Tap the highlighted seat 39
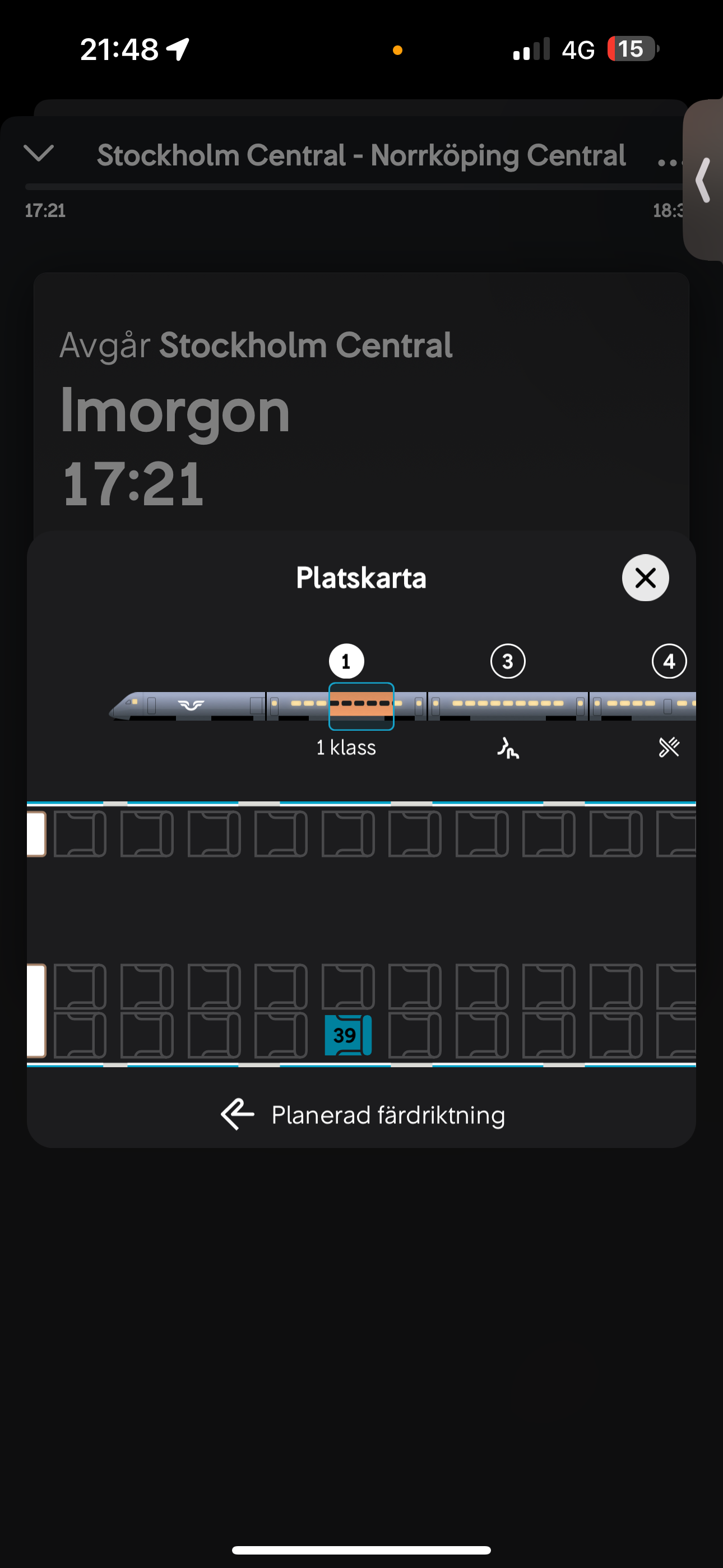723x1568 pixels. 347,1035
